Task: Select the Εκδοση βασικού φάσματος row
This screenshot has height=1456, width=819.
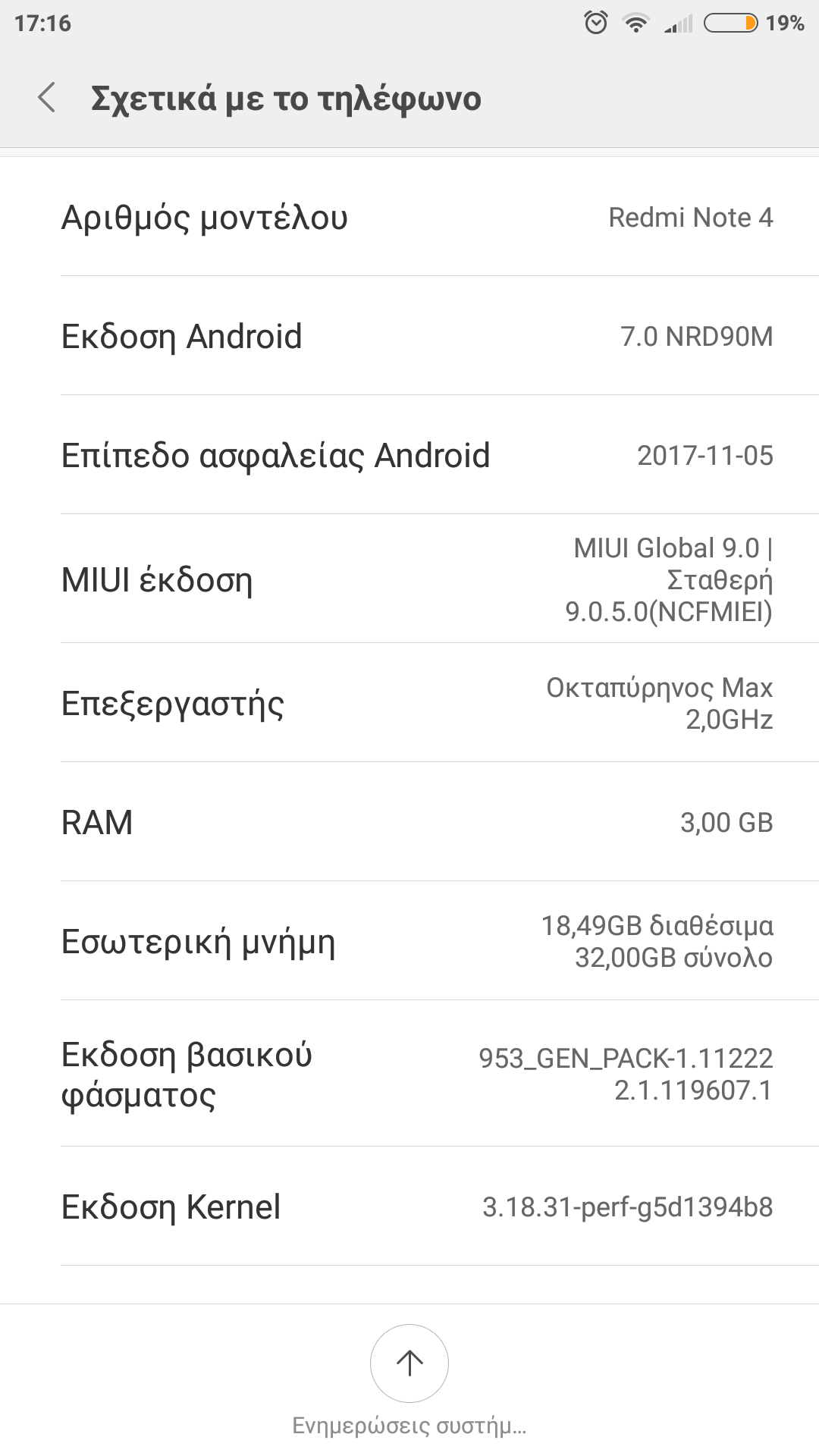Action: point(409,1074)
